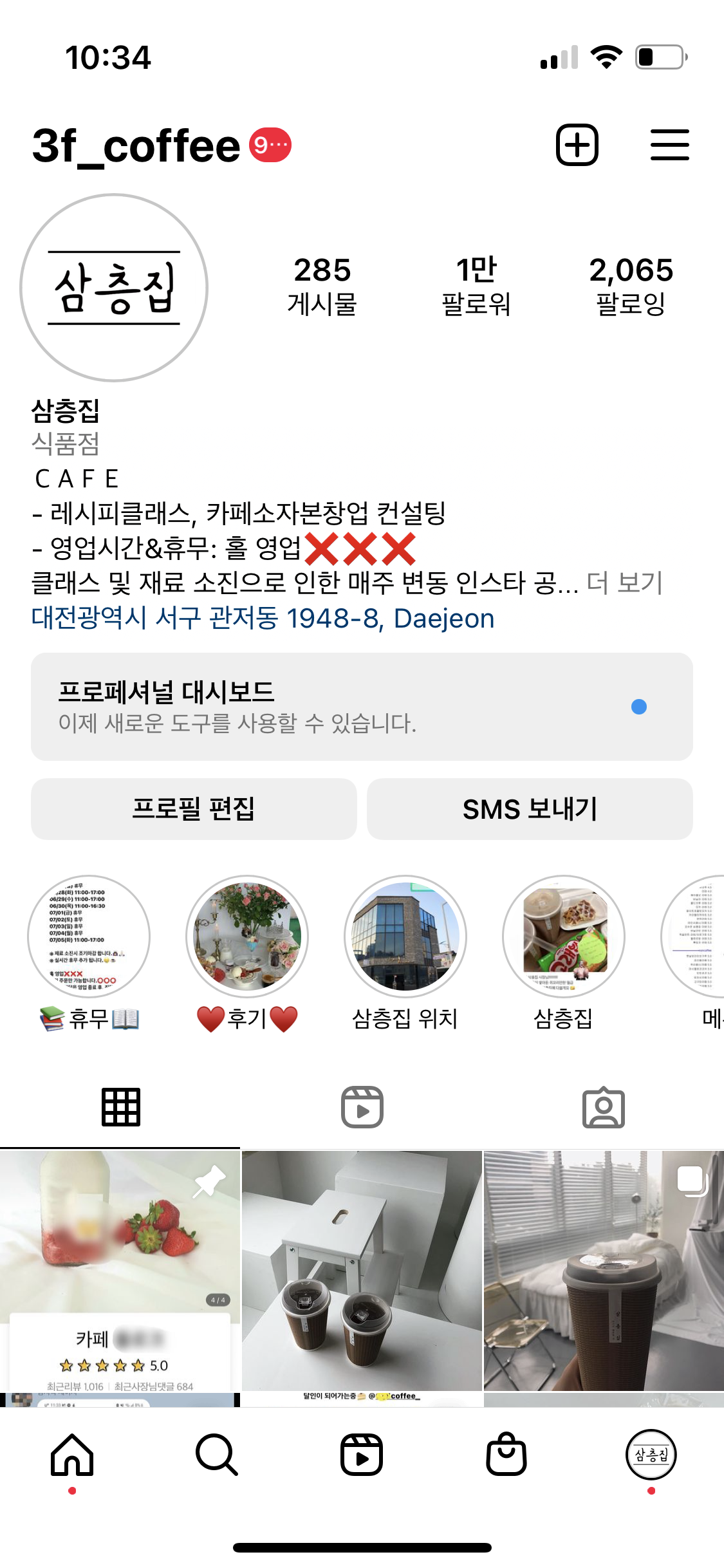View the 1만 팔로워 list
Image resolution: width=724 pixels, height=1568 pixels.
pos(476,286)
